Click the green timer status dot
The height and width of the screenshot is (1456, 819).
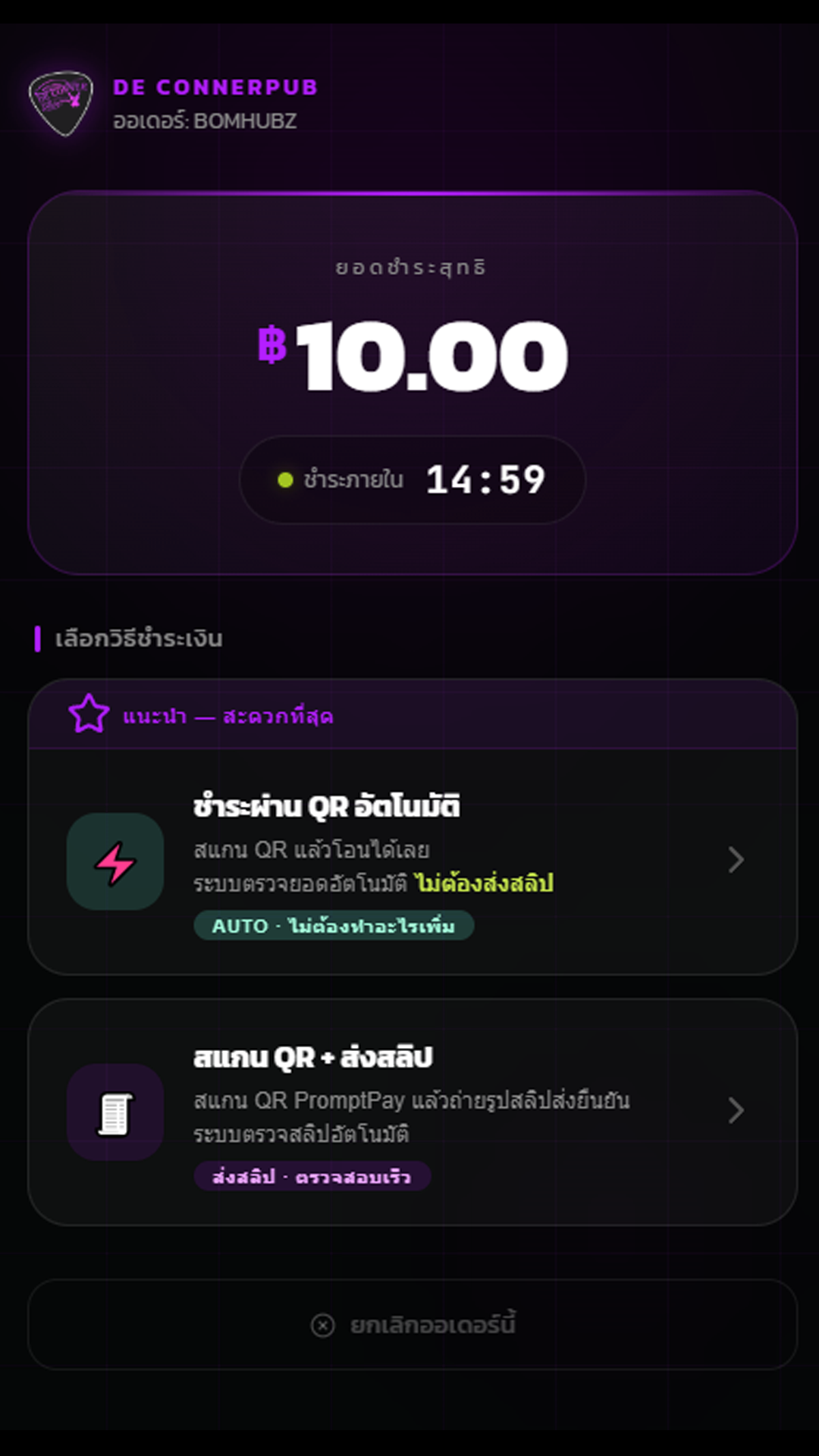point(284,479)
